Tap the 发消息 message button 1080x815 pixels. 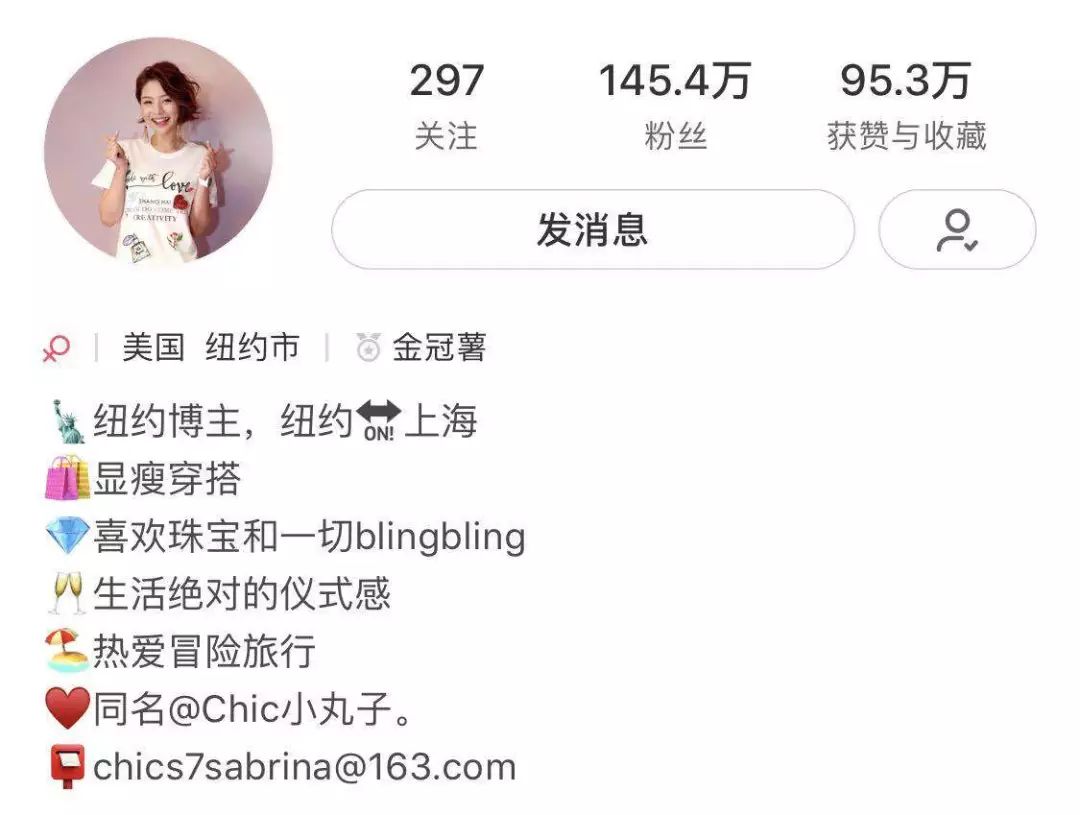coord(592,230)
